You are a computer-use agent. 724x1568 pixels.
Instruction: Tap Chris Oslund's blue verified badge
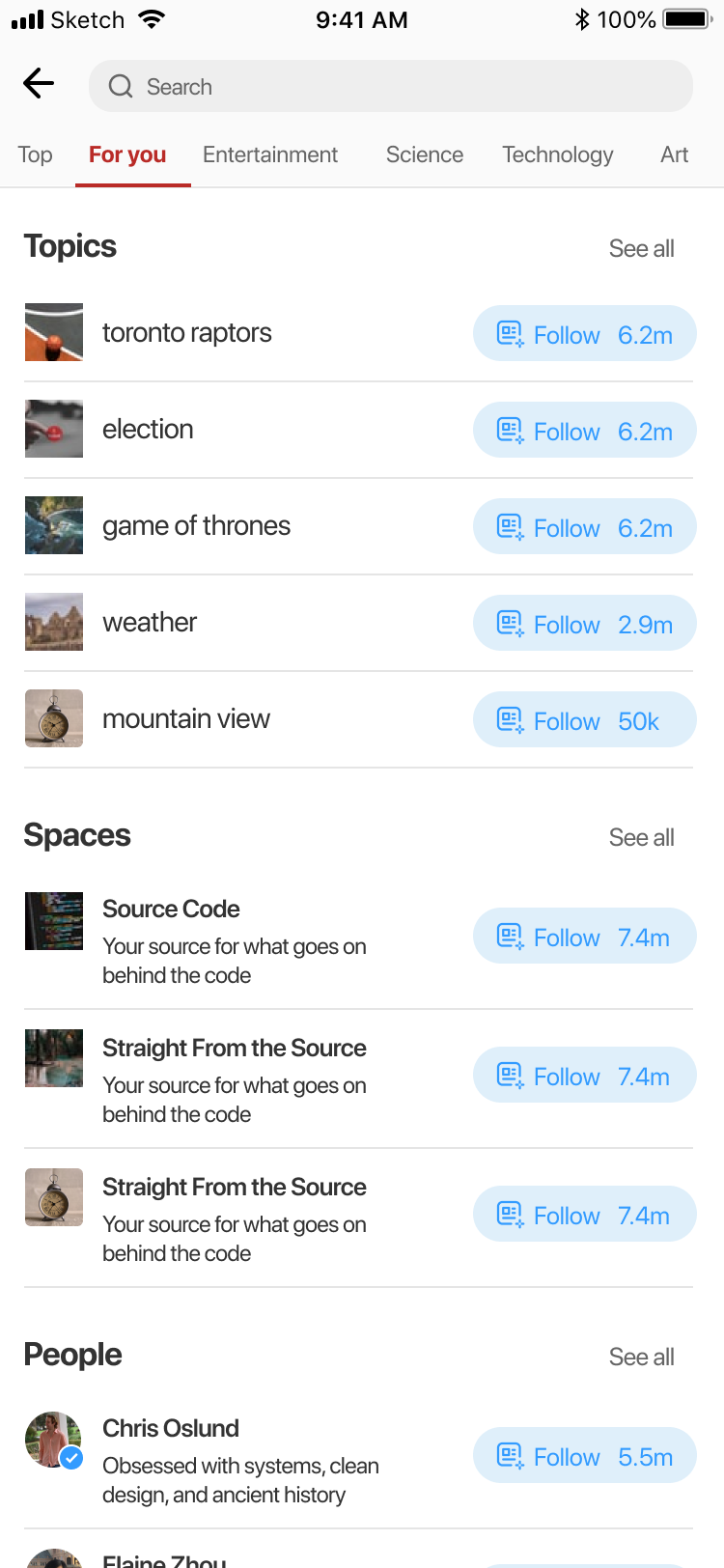pyautogui.click(x=70, y=1461)
